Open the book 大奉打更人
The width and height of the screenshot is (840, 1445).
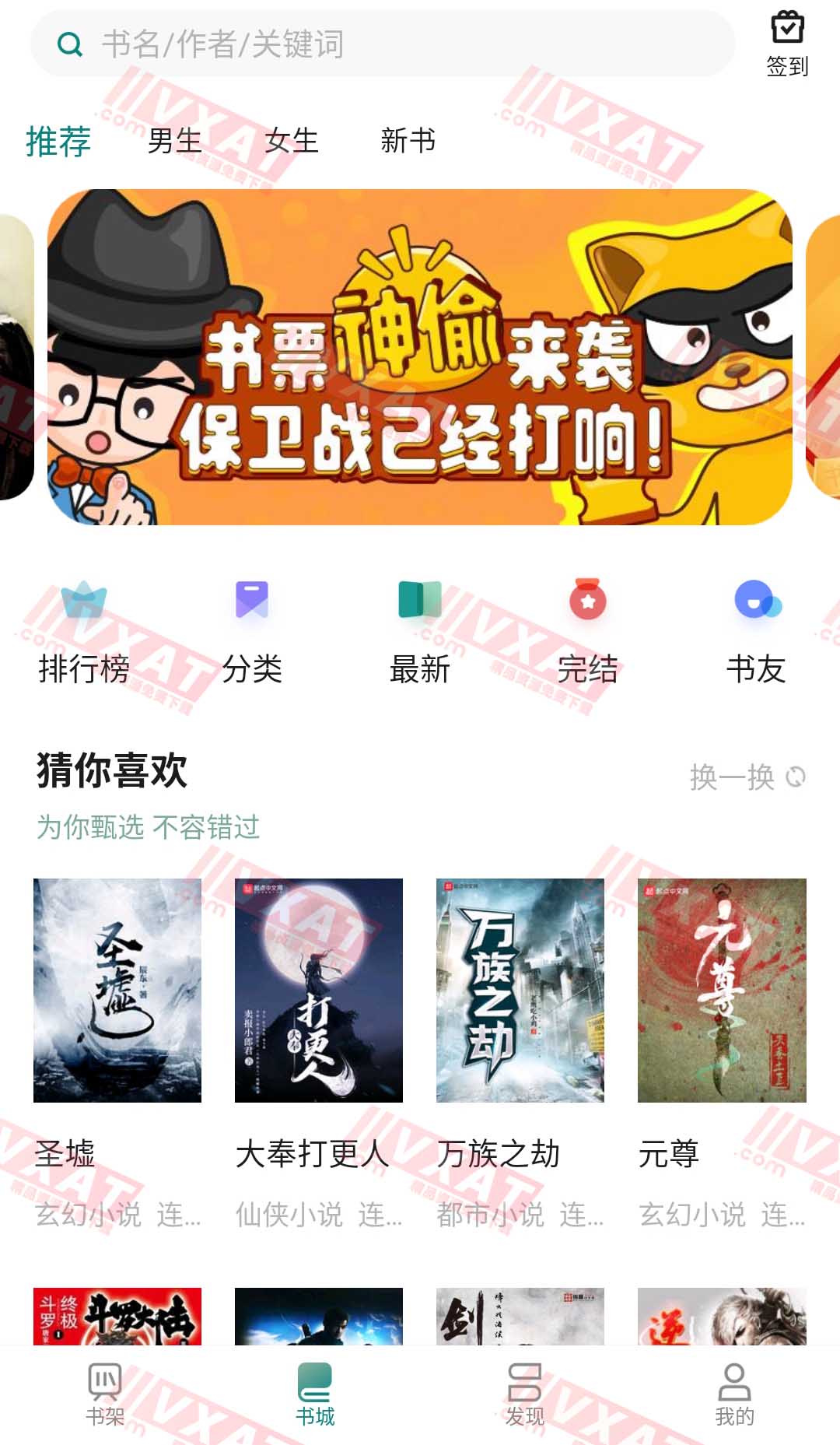319,990
